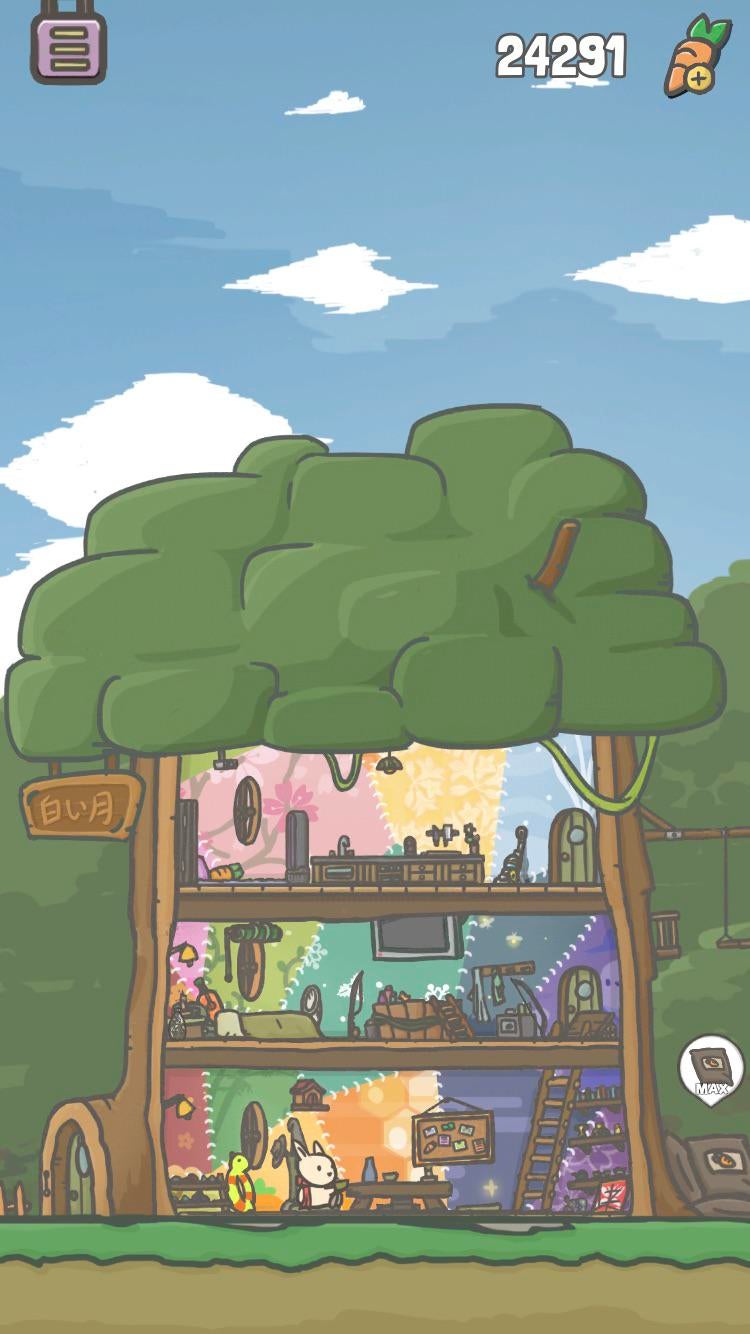This screenshot has height=1334, width=750.
Task: Add more carrots with the plus icon
Action: (x=699, y=77)
